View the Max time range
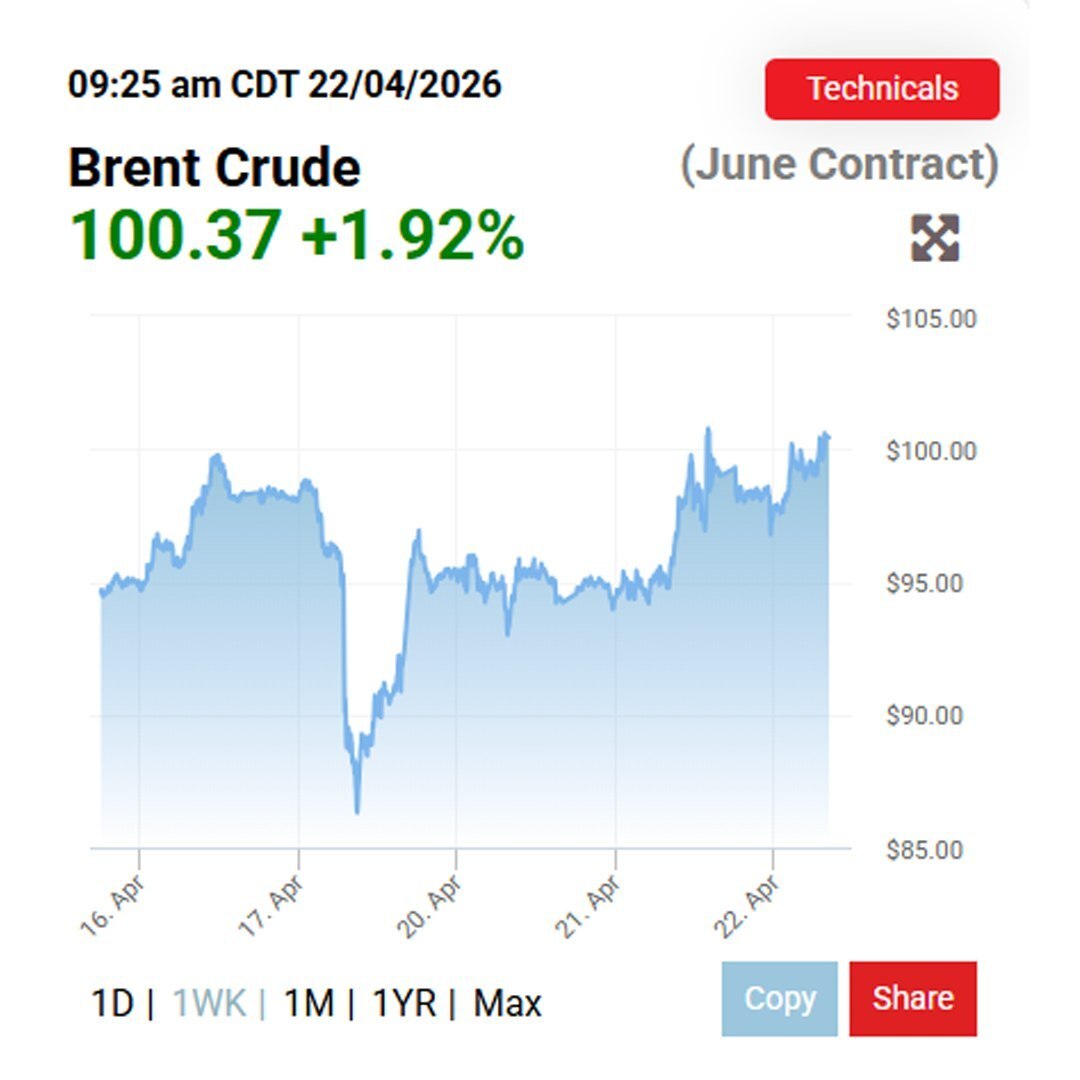Viewport: 1080px width, 1080px height. tap(507, 1003)
